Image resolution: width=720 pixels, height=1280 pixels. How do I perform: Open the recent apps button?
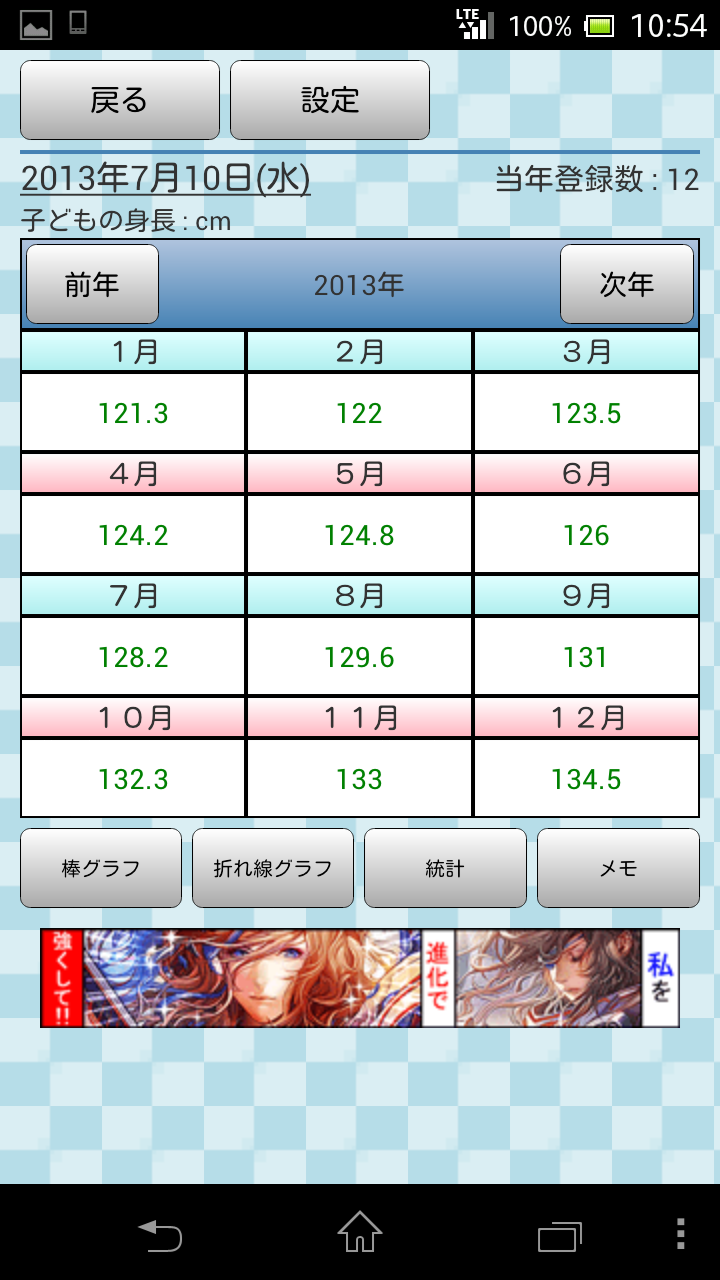coord(560,1235)
